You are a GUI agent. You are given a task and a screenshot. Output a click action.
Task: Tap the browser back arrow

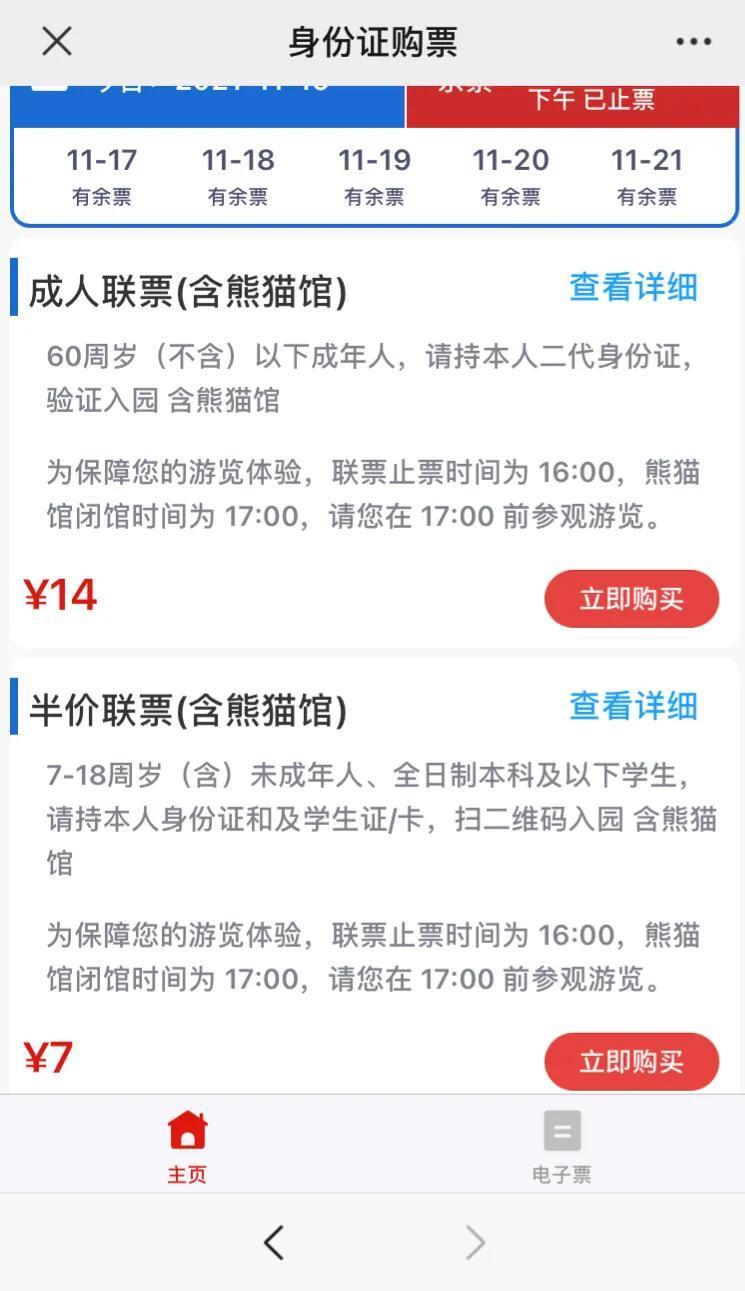274,1242
